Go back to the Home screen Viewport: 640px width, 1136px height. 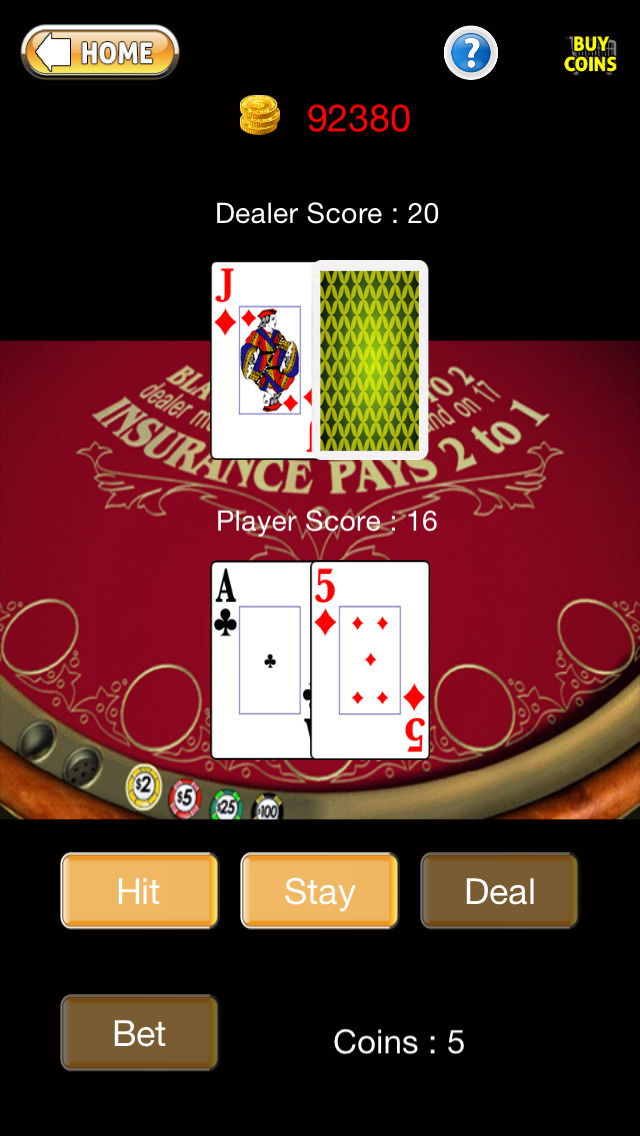(x=100, y=52)
